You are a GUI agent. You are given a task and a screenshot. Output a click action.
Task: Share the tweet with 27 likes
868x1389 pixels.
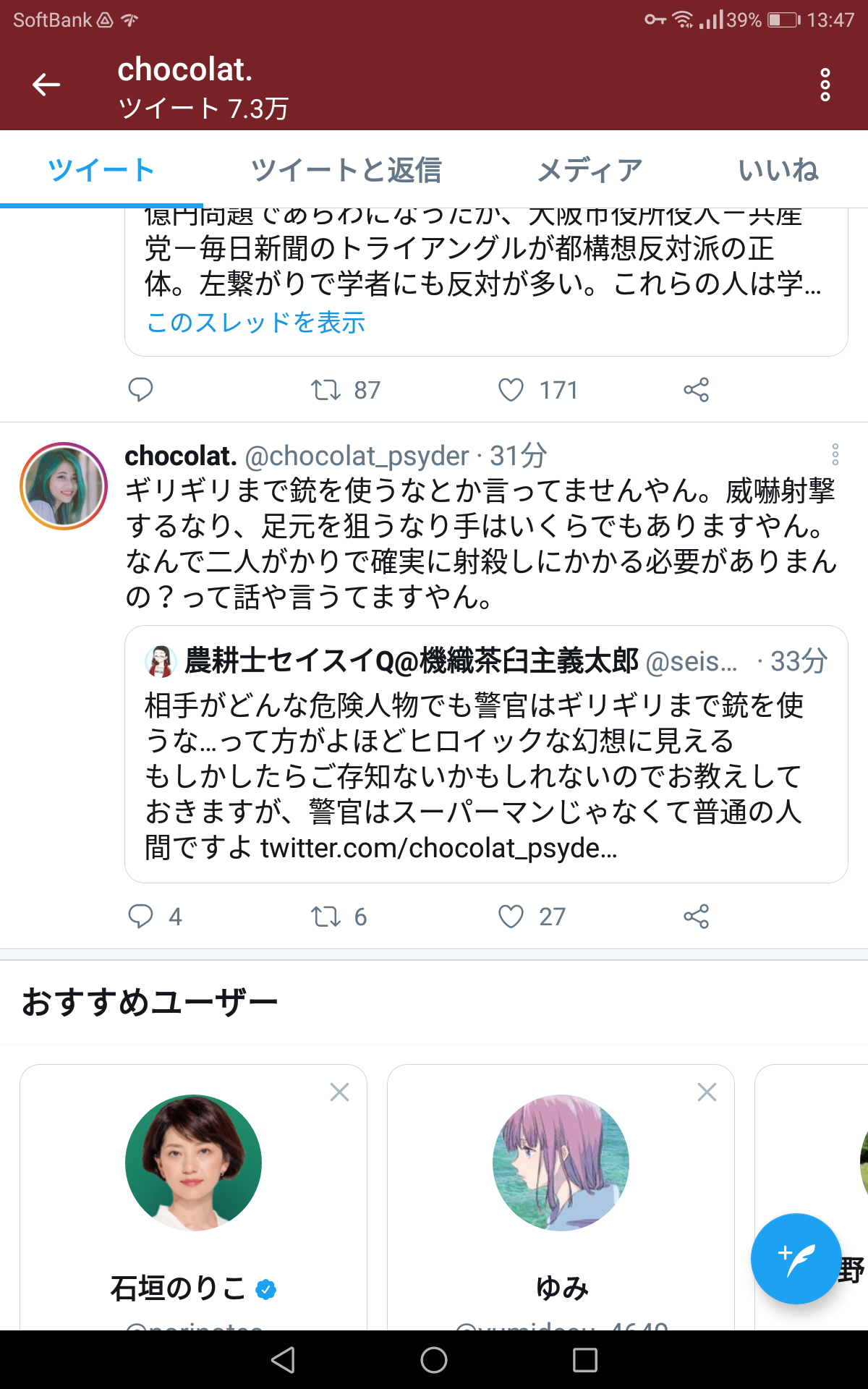[x=696, y=917]
